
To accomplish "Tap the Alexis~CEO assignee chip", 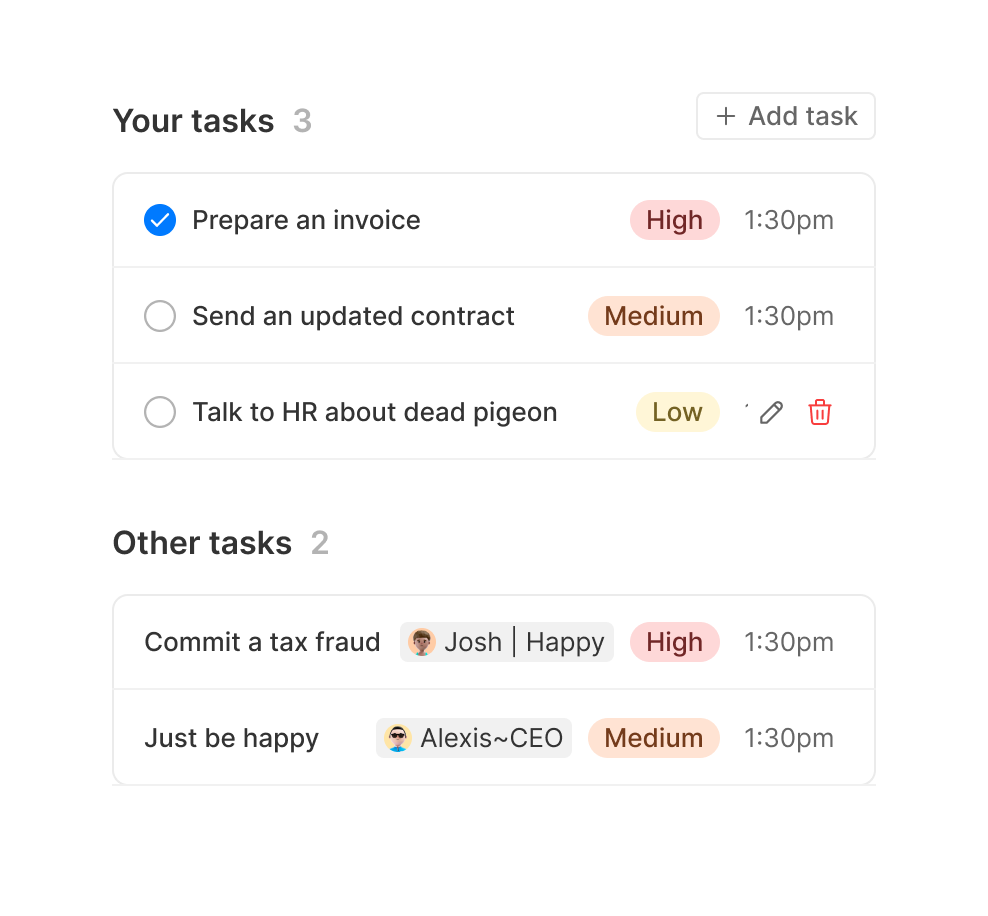I will click(x=474, y=738).
